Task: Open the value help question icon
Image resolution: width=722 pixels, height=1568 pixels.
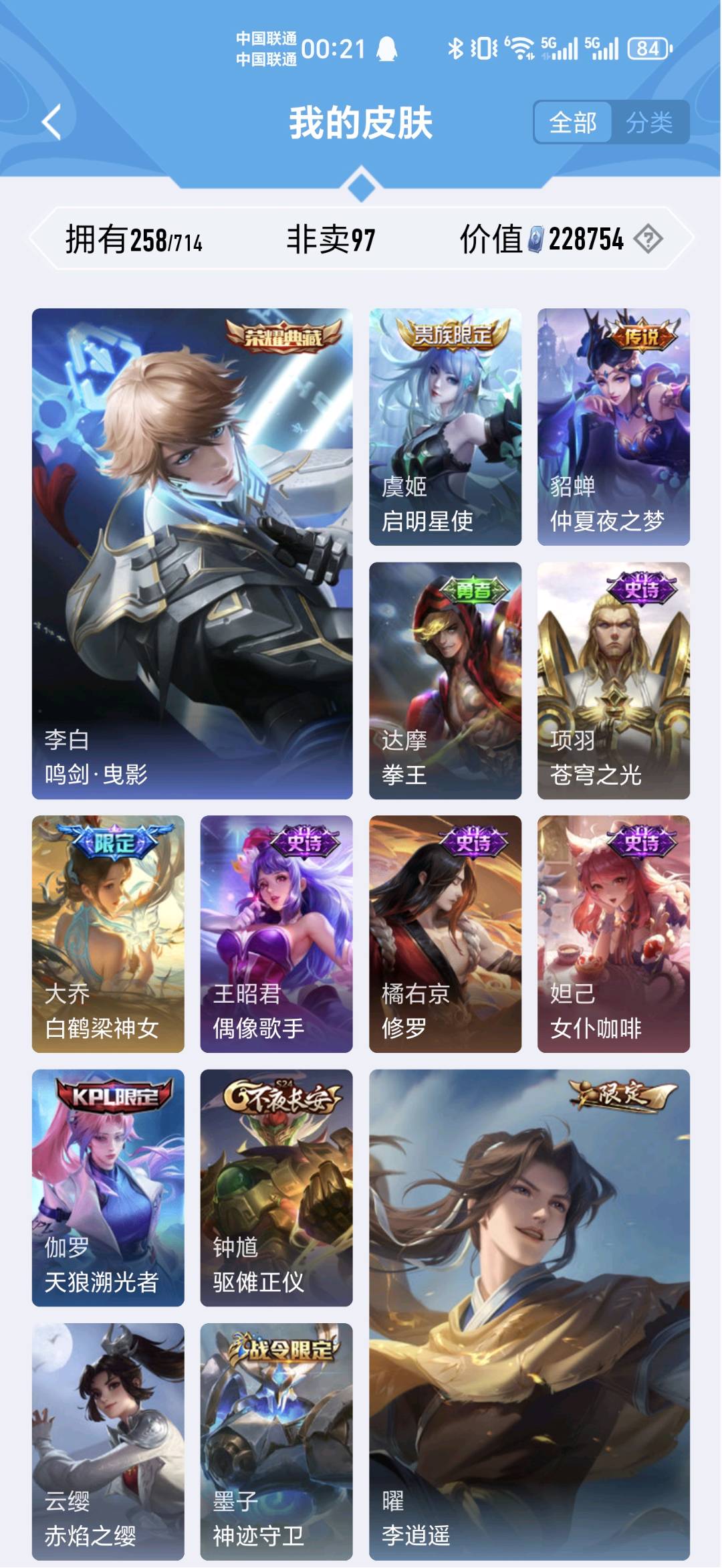Action: 648,239
